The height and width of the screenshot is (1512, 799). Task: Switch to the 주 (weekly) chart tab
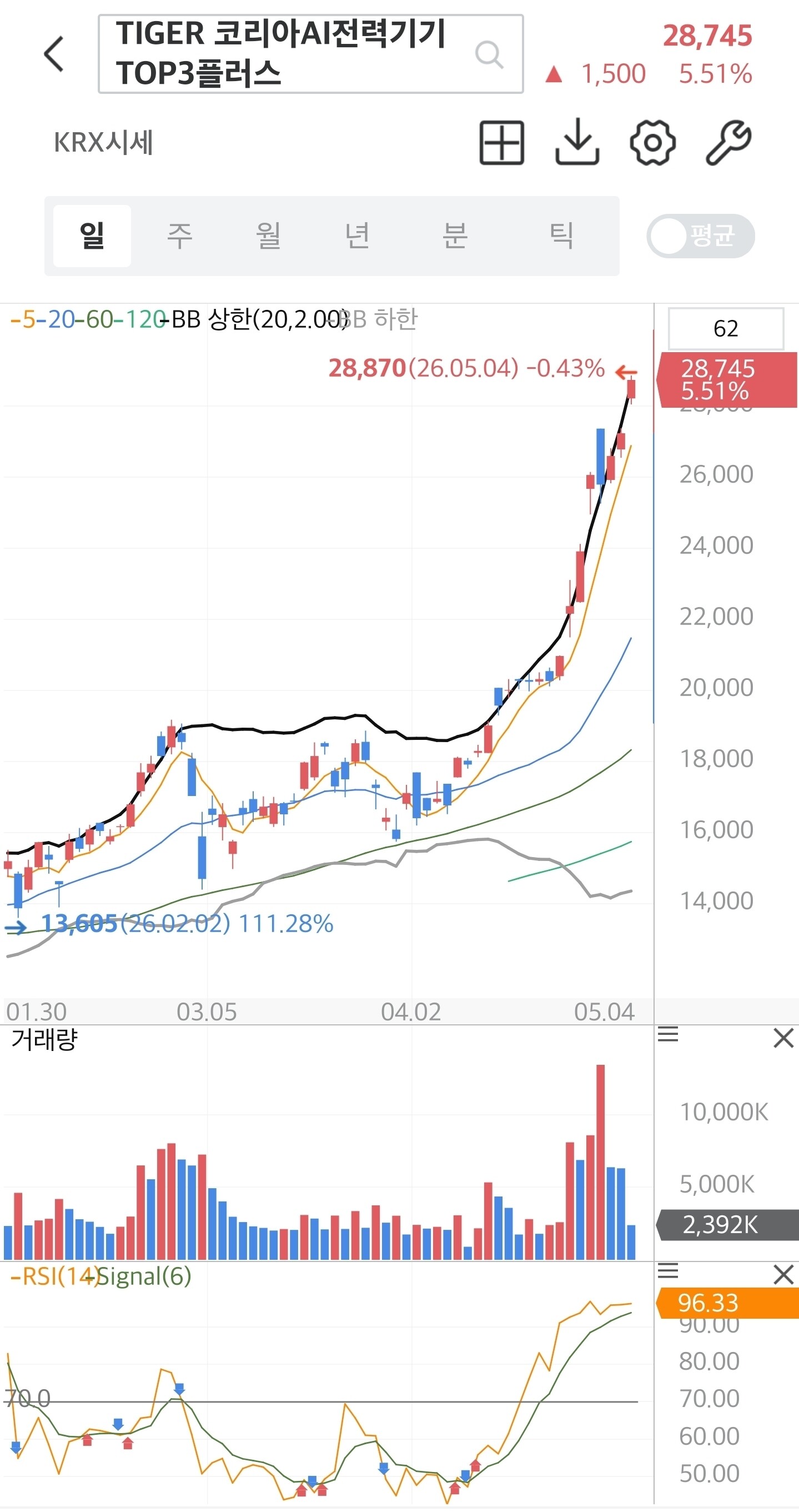click(x=179, y=236)
